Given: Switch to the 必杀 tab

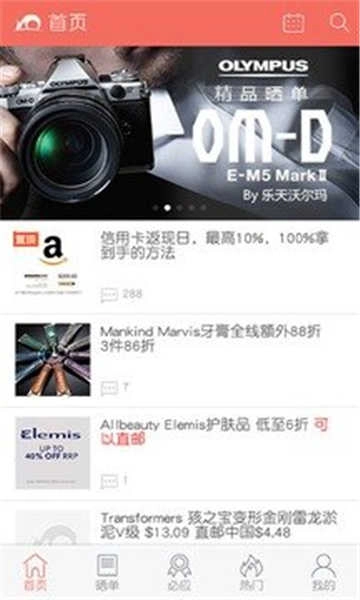Looking at the screenshot, I should coord(179,572).
